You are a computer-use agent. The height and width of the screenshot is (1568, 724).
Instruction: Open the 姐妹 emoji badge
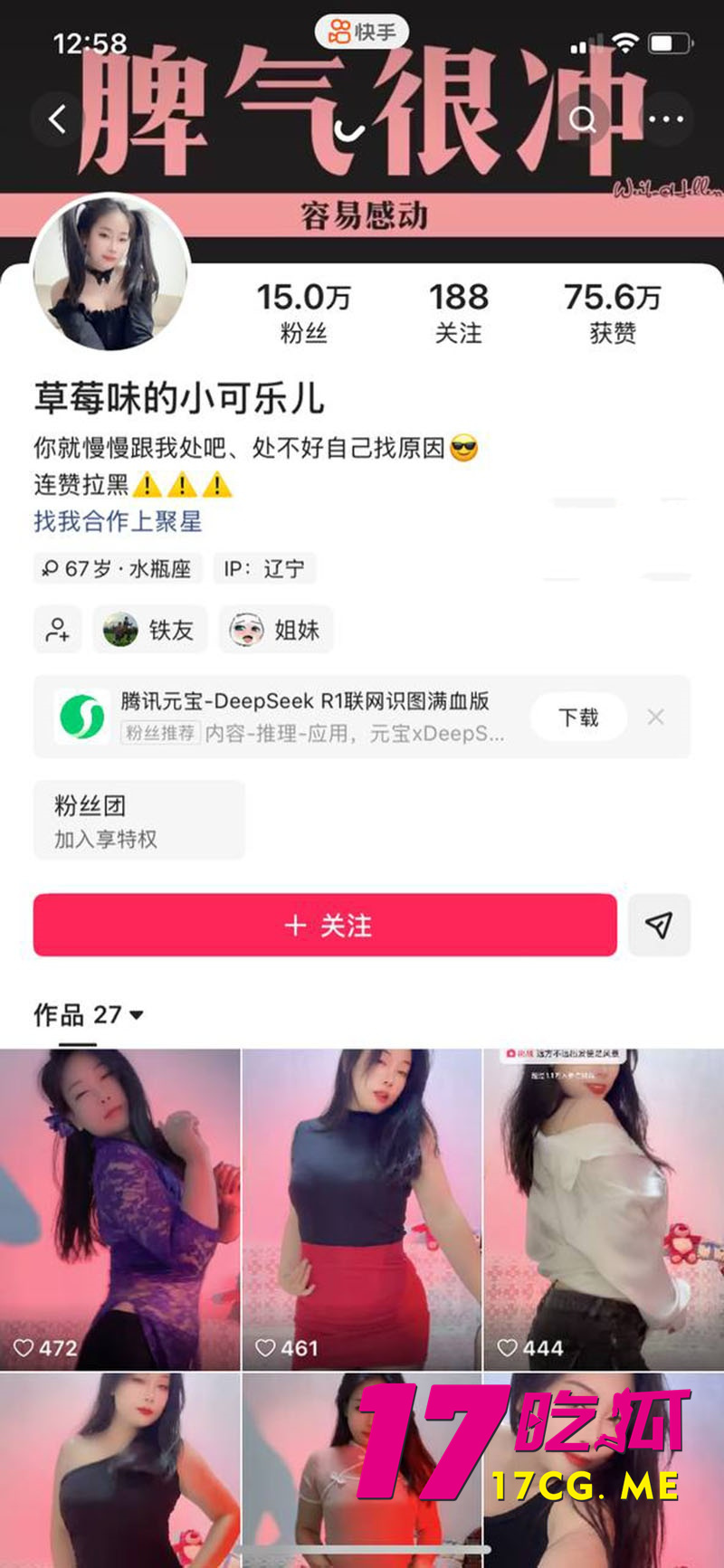[x=276, y=630]
